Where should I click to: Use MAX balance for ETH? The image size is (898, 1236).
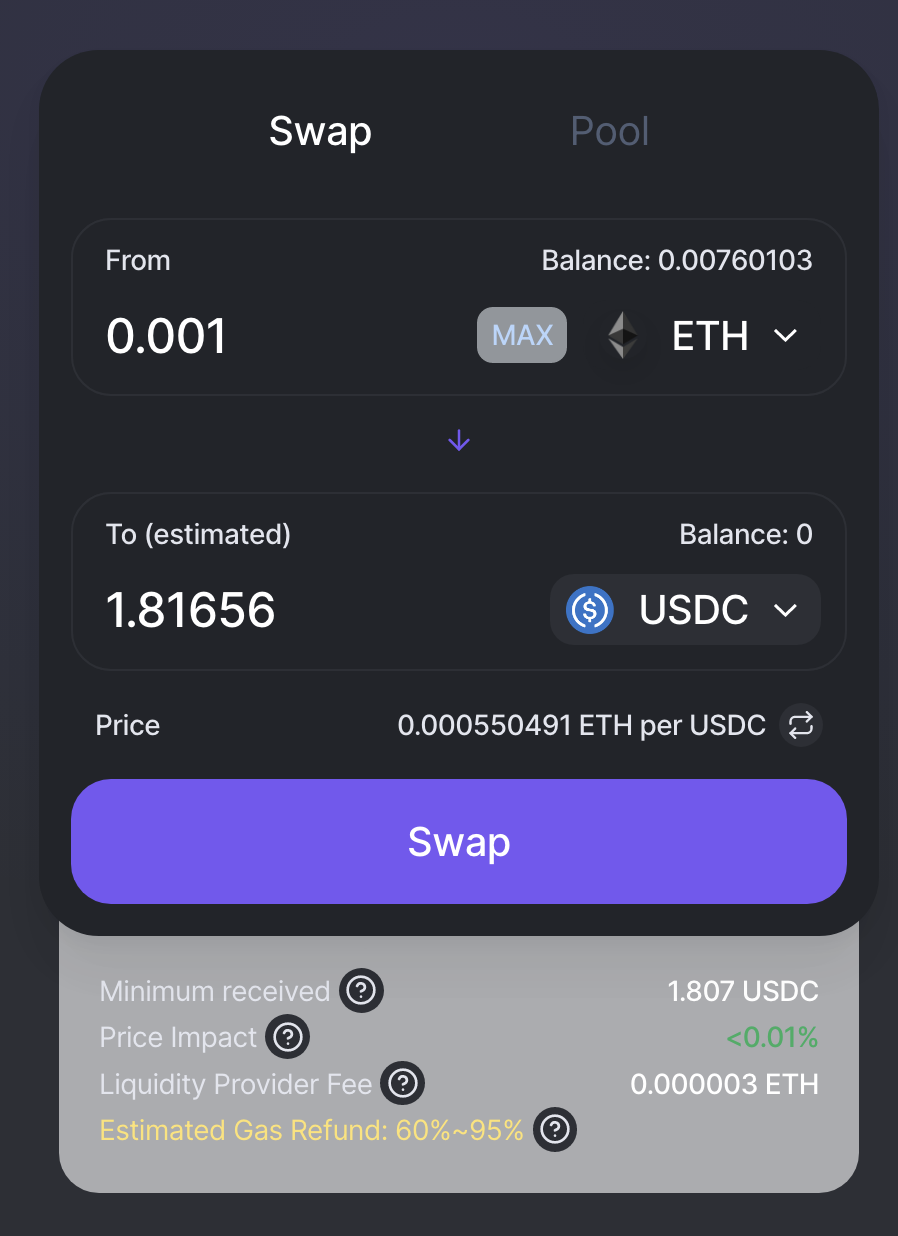coord(522,335)
